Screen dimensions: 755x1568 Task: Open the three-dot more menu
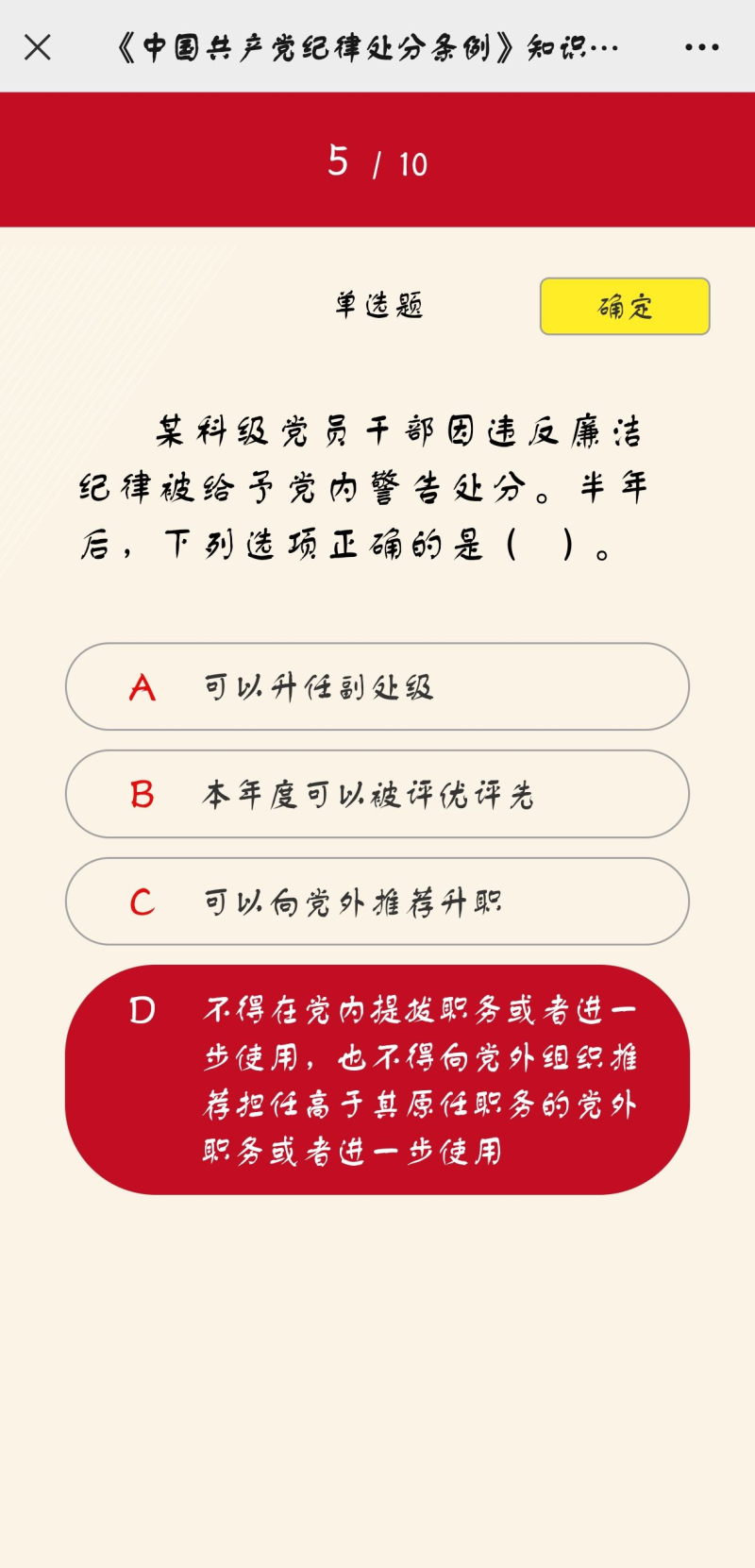(x=701, y=47)
